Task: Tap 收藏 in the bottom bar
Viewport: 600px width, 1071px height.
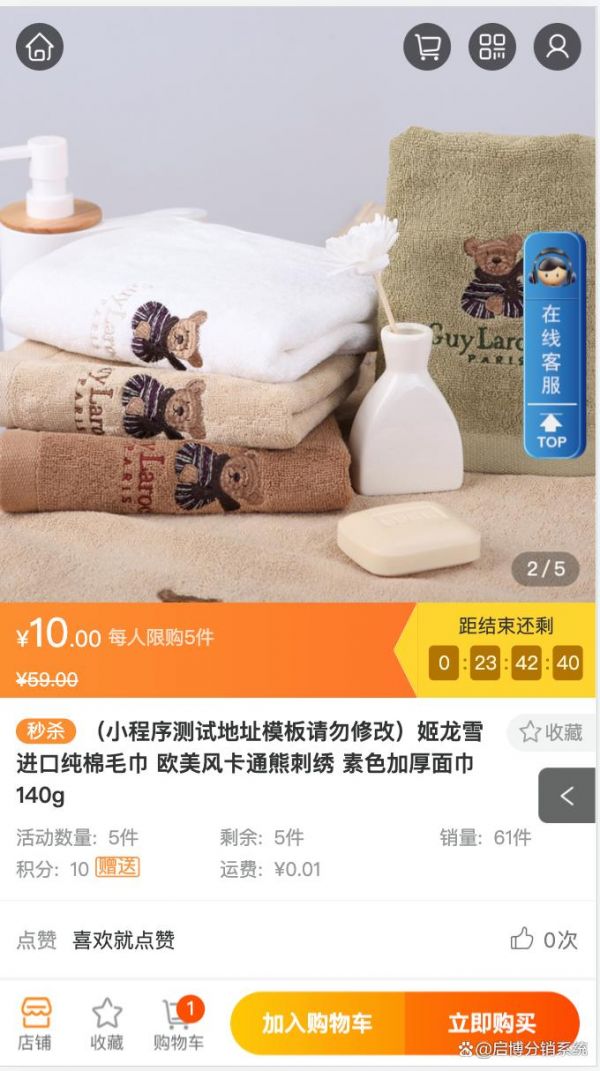Action: [106, 1023]
